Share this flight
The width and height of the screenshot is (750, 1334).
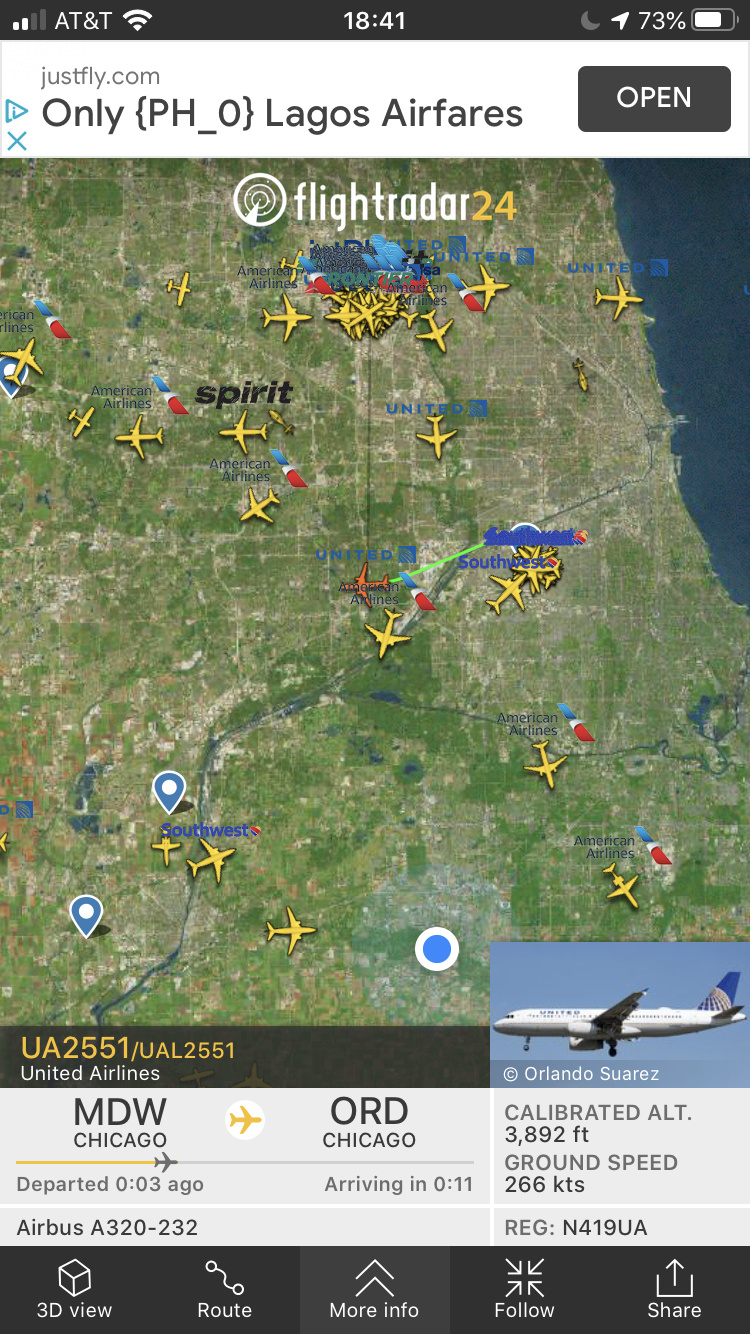tap(674, 1289)
